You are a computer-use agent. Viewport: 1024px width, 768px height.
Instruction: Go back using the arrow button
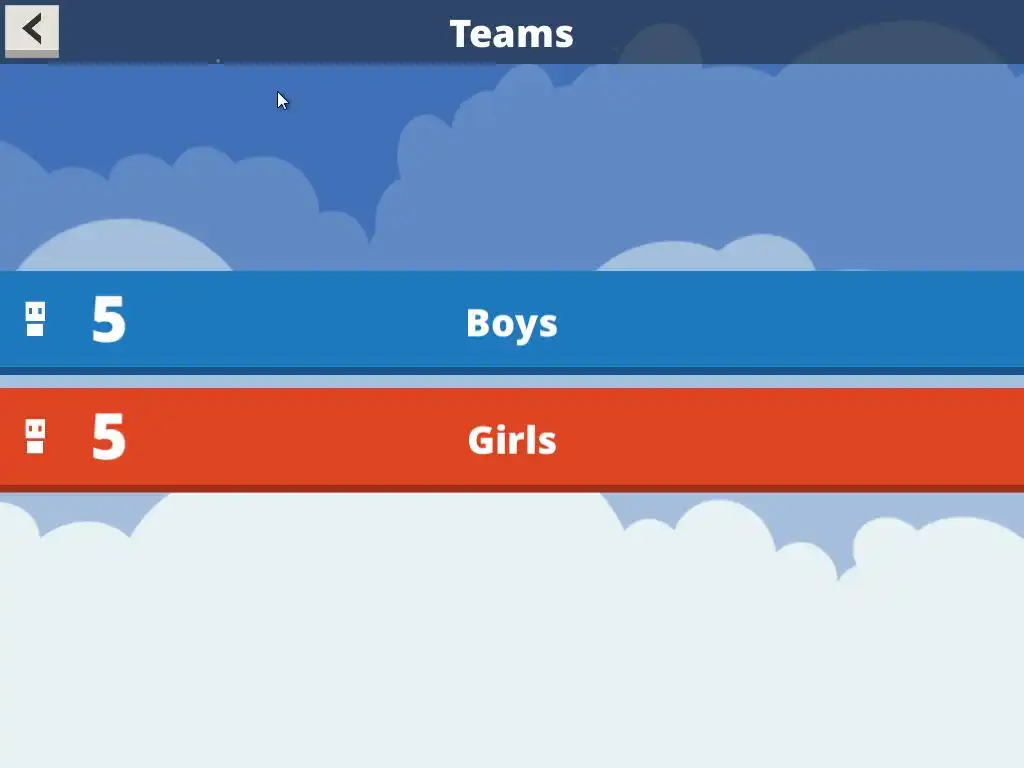coord(32,30)
